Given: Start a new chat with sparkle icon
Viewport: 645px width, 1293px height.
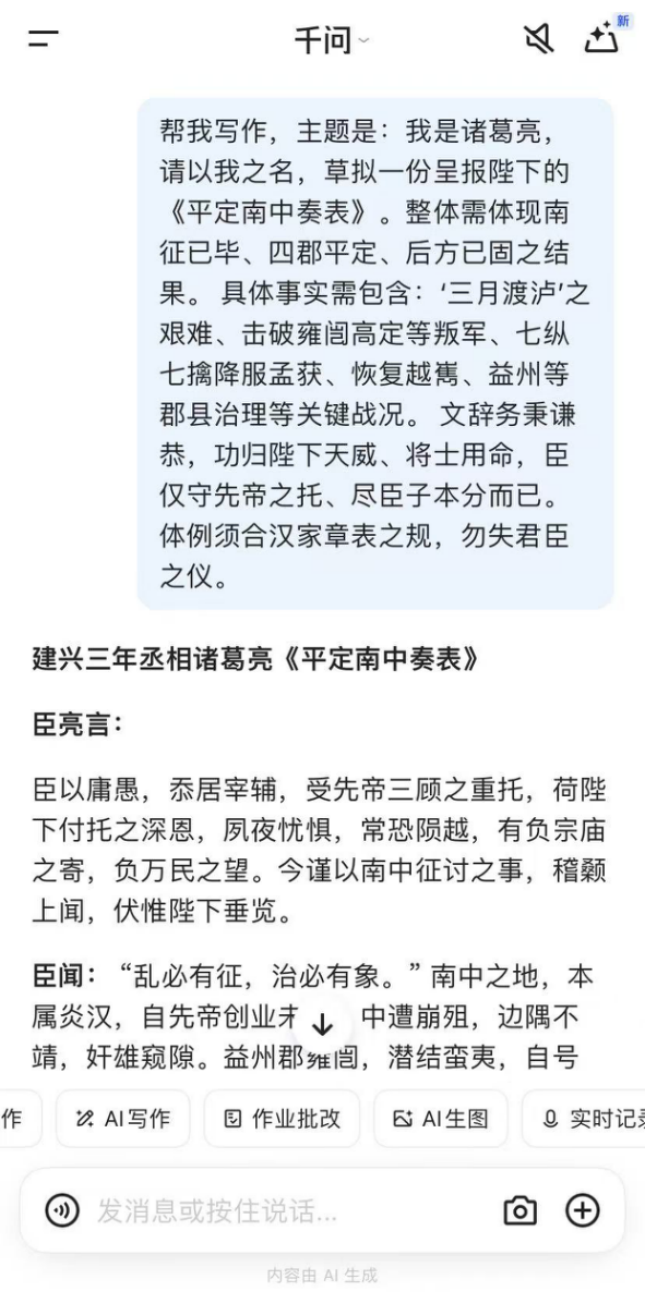Looking at the screenshot, I should coord(602,38).
